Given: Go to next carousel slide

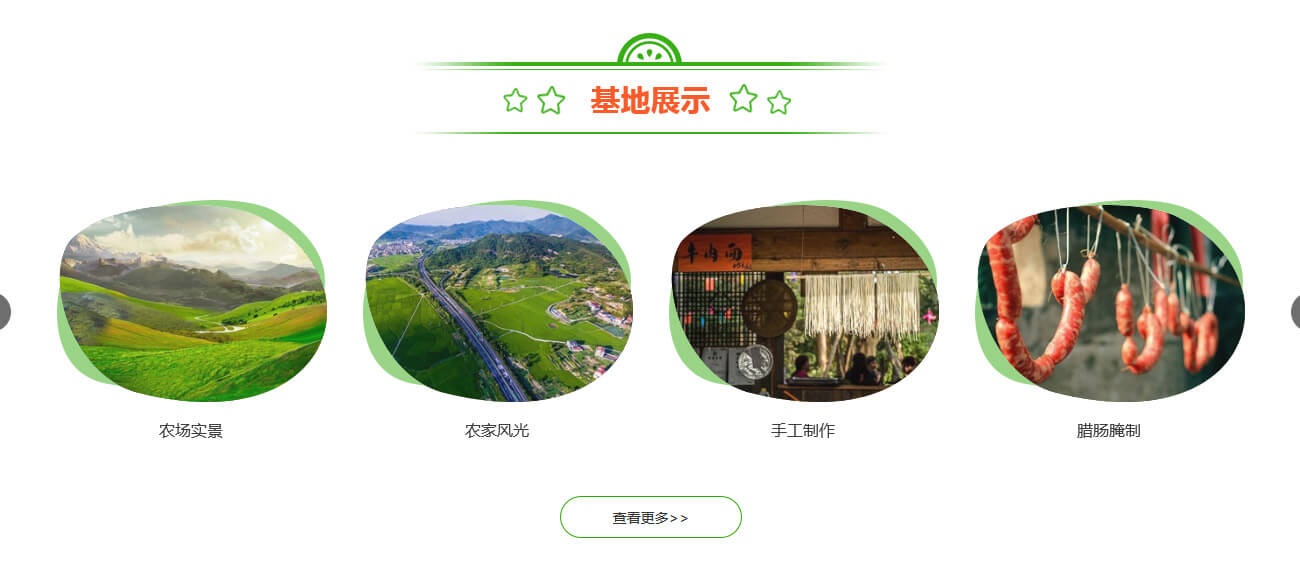Looking at the screenshot, I should pyautogui.click(x=1295, y=312).
